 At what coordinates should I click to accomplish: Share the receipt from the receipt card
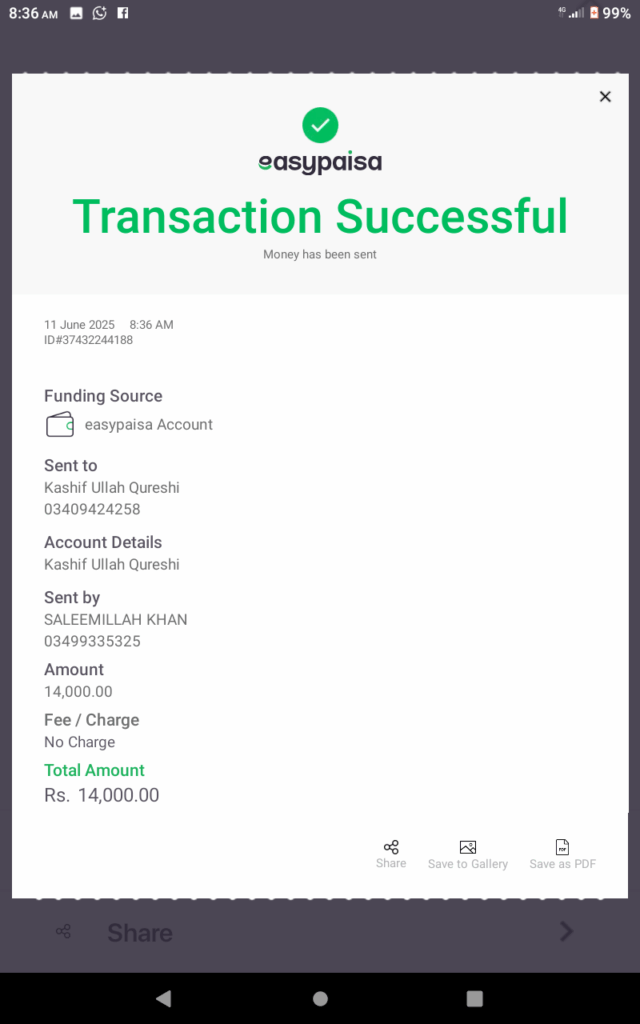391,854
